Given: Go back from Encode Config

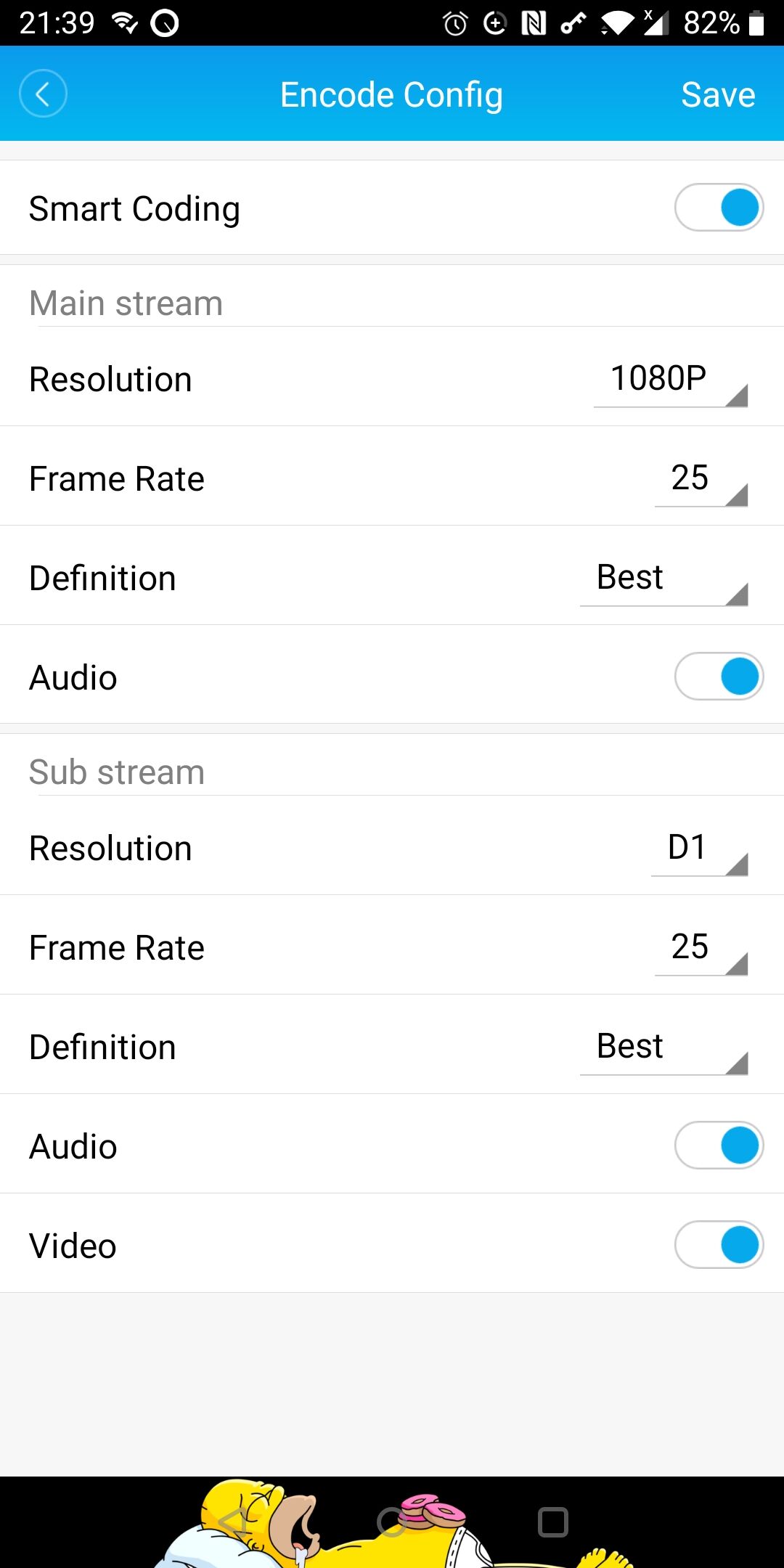Looking at the screenshot, I should [43, 94].
